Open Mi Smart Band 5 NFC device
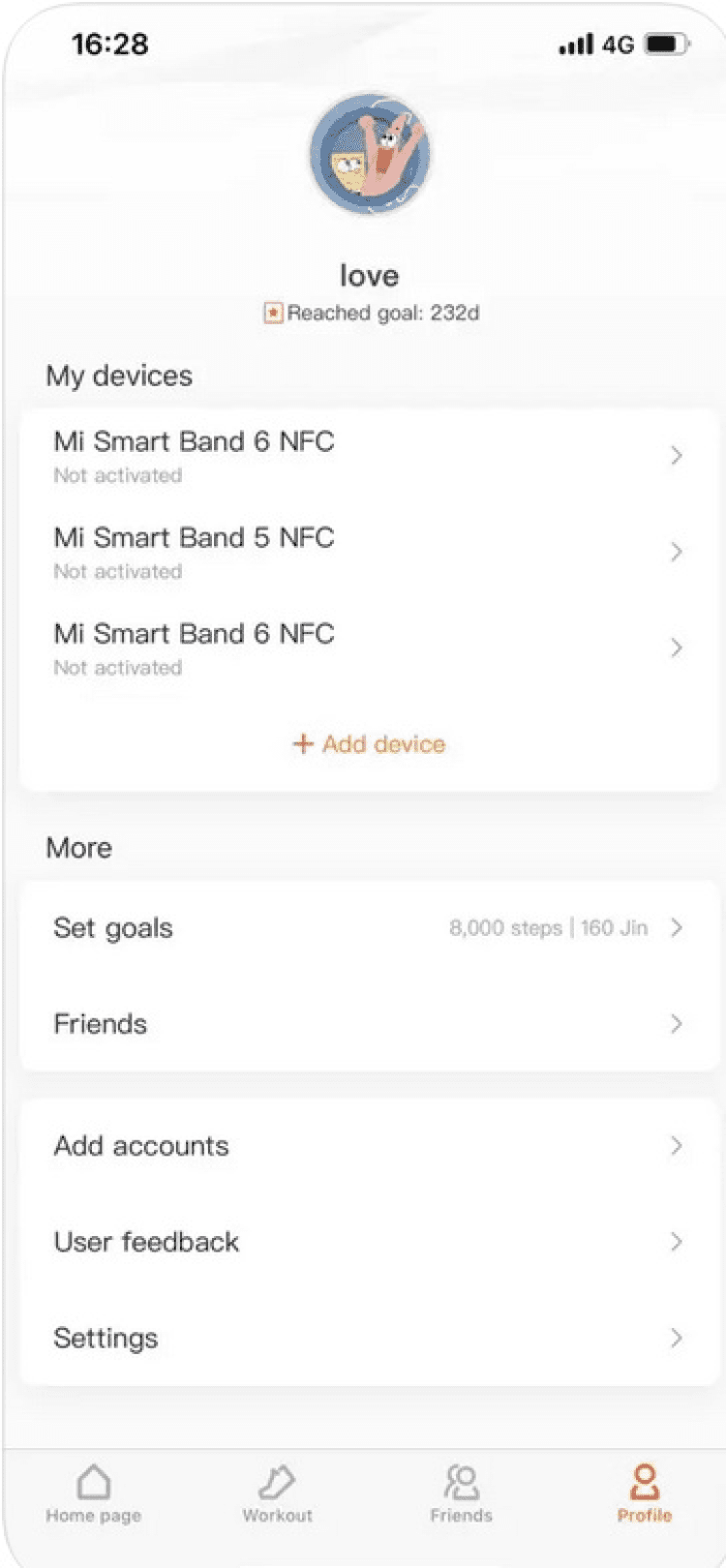 (368, 552)
